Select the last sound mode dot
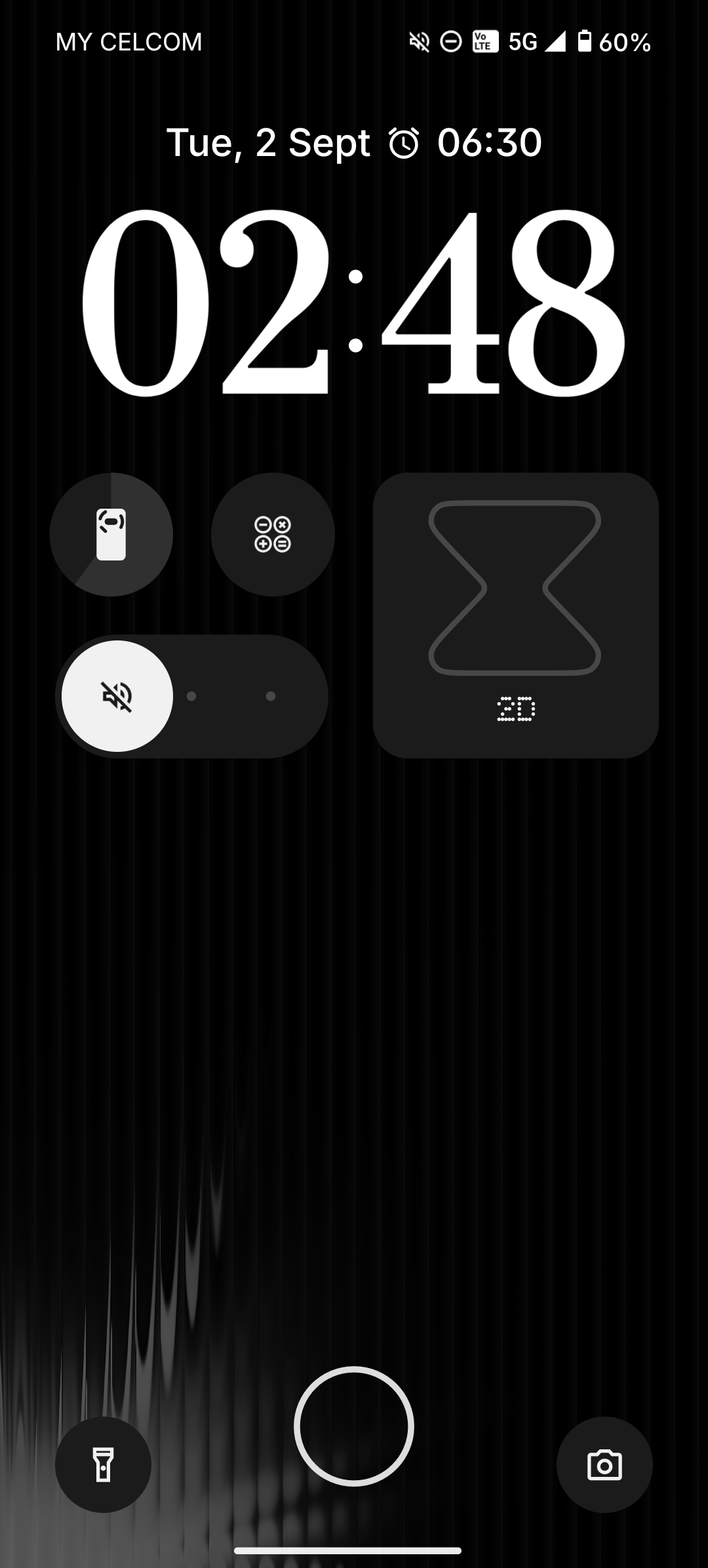Image resolution: width=708 pixels, height=1568 pixels. [x=271, y=696]
